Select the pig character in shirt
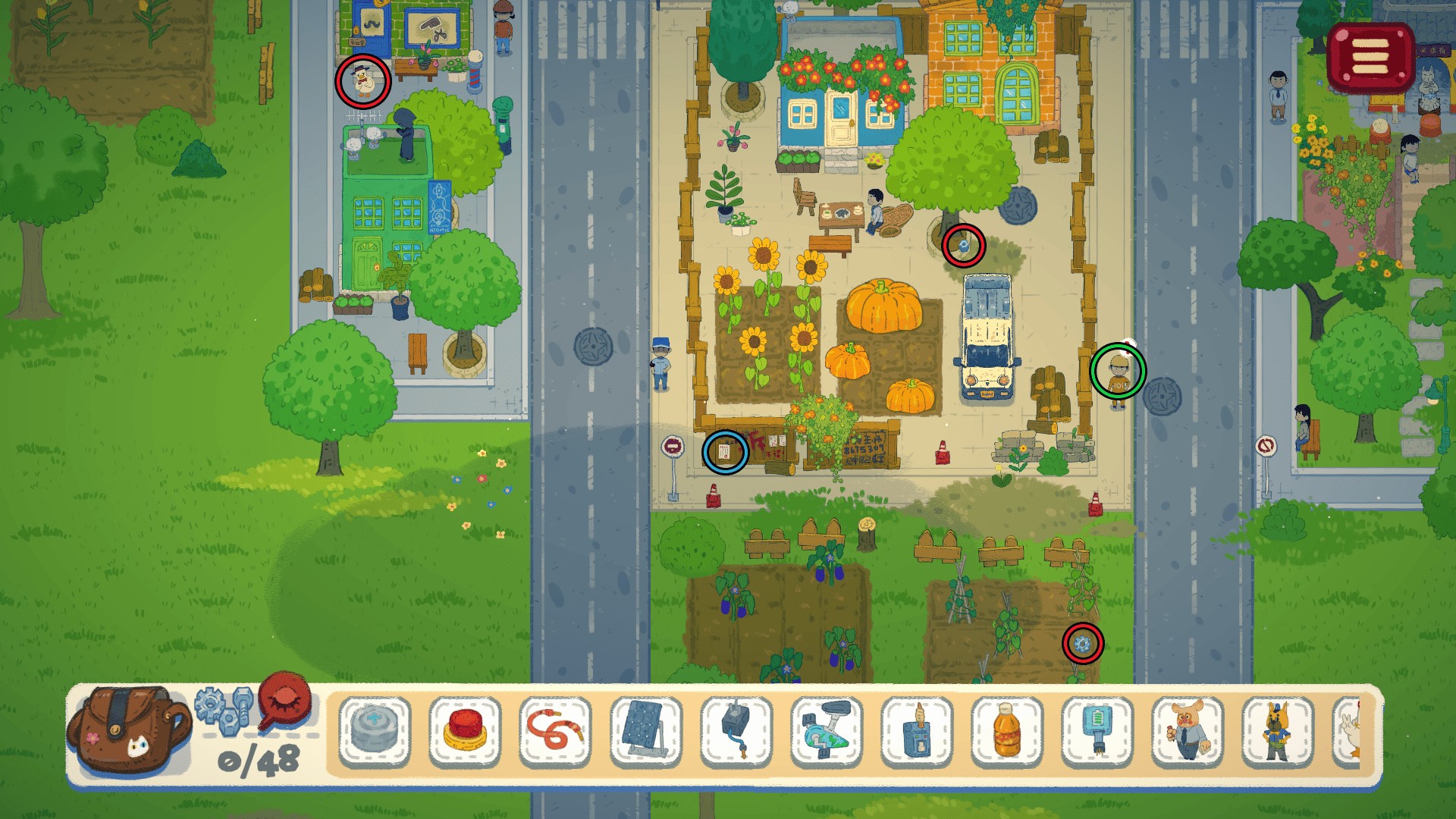The height and width of the screenshot is (819, 1456). [x=1187, y=731]
